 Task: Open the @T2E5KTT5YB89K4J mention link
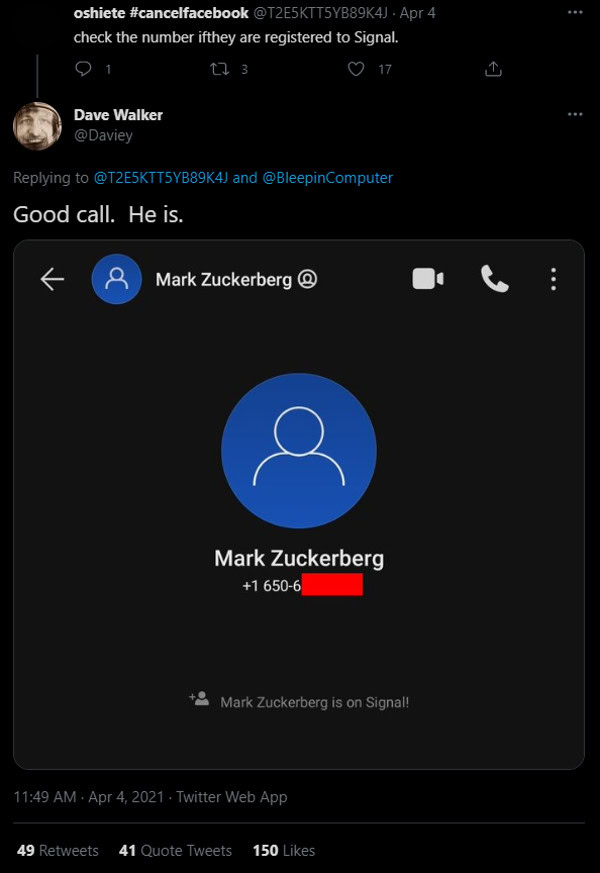pos(161,177)
